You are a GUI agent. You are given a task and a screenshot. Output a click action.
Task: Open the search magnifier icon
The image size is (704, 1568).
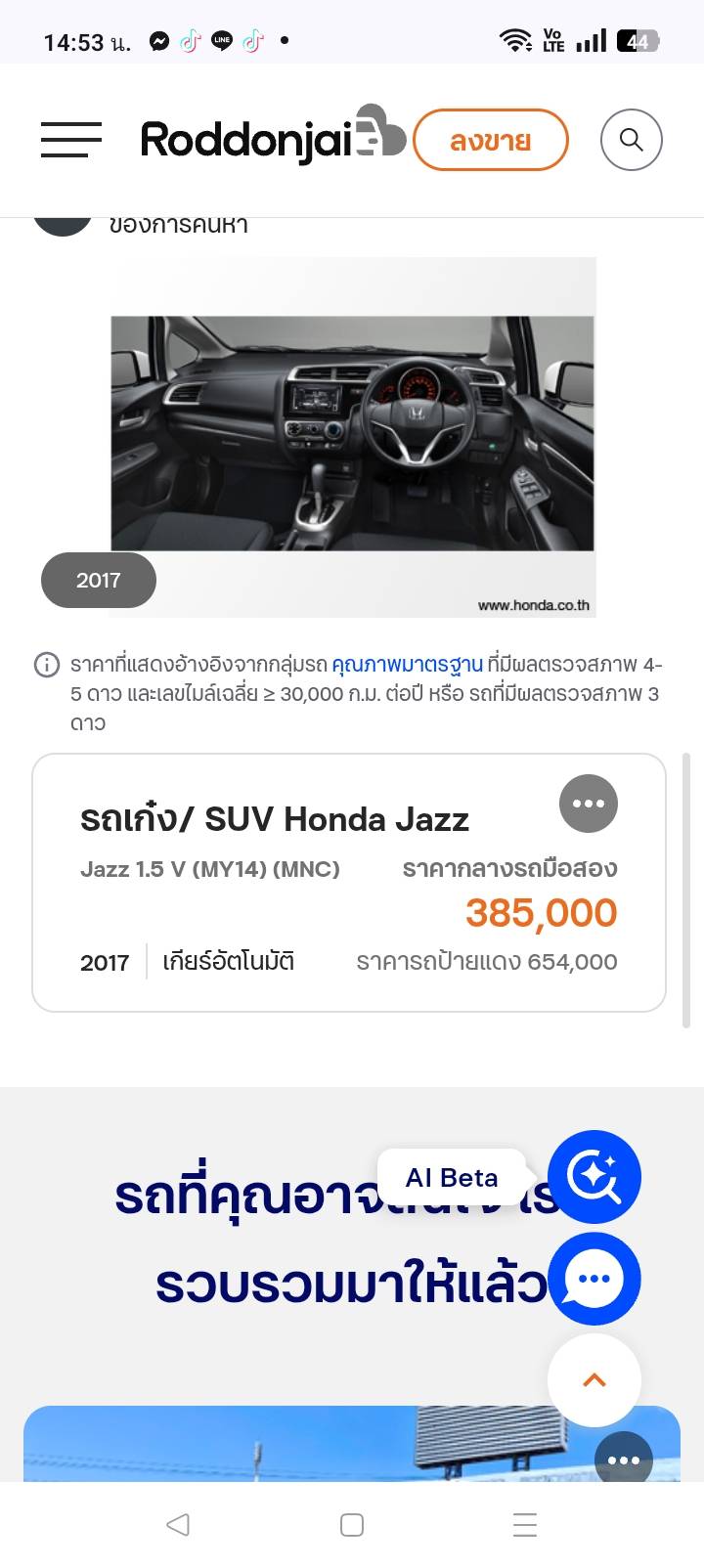coord(631,140)
